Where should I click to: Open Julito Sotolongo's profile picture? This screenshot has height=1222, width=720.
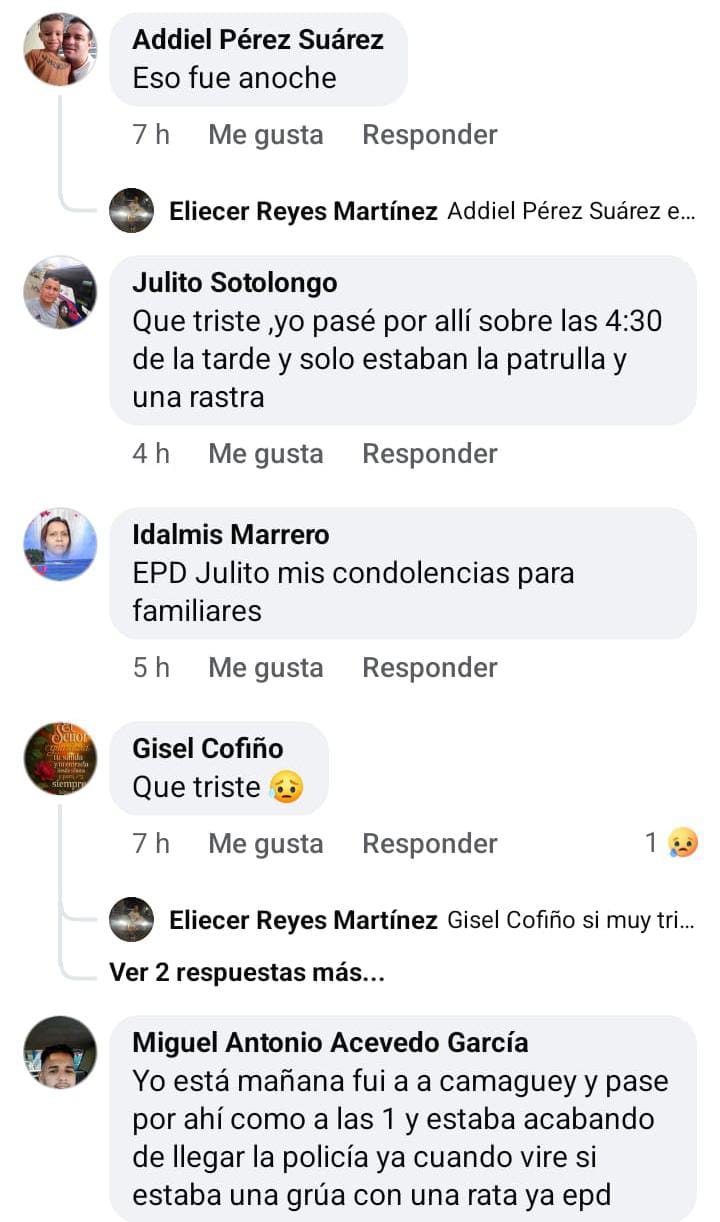60,292
